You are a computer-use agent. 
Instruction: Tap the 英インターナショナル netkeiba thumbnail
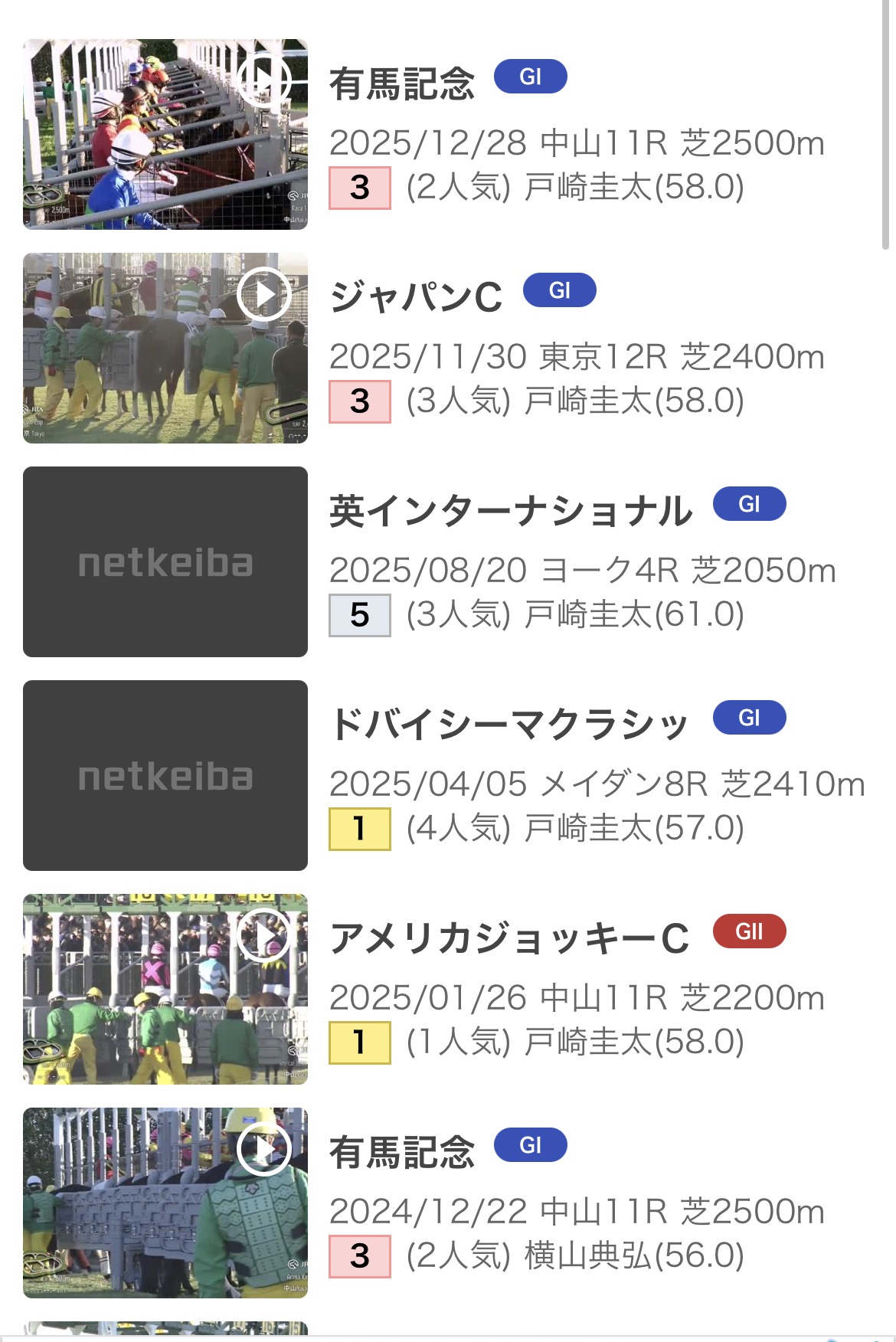[165, 561]
